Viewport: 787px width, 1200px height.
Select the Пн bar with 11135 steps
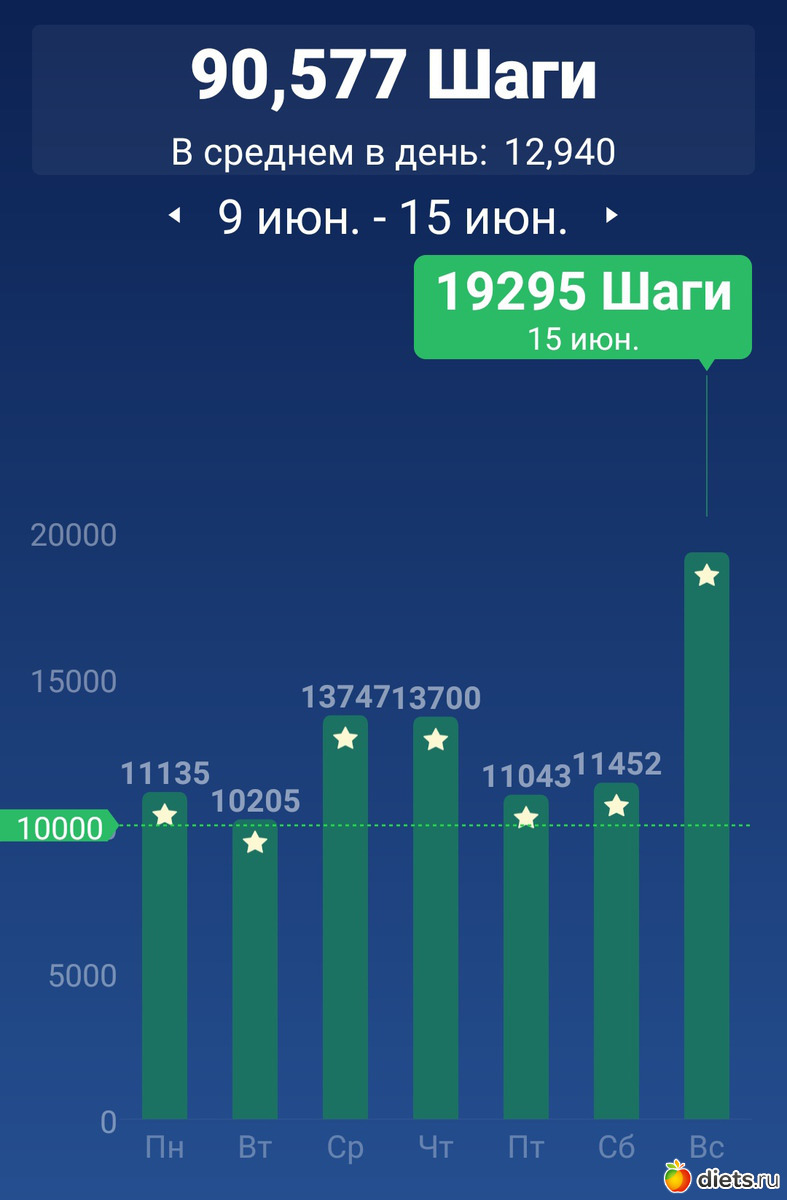(165, 955)
